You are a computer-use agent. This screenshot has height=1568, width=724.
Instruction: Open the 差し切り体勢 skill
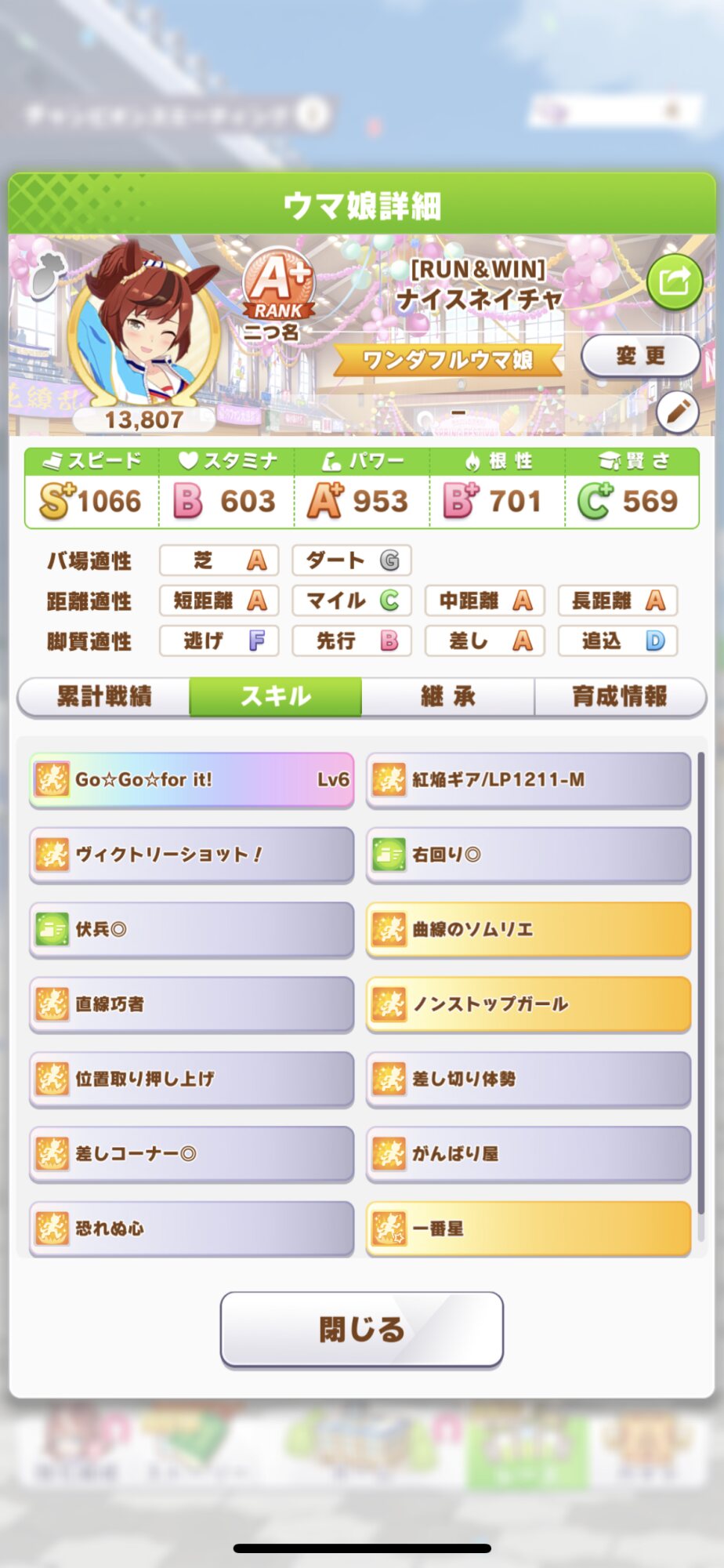(x=529, y=1079)
